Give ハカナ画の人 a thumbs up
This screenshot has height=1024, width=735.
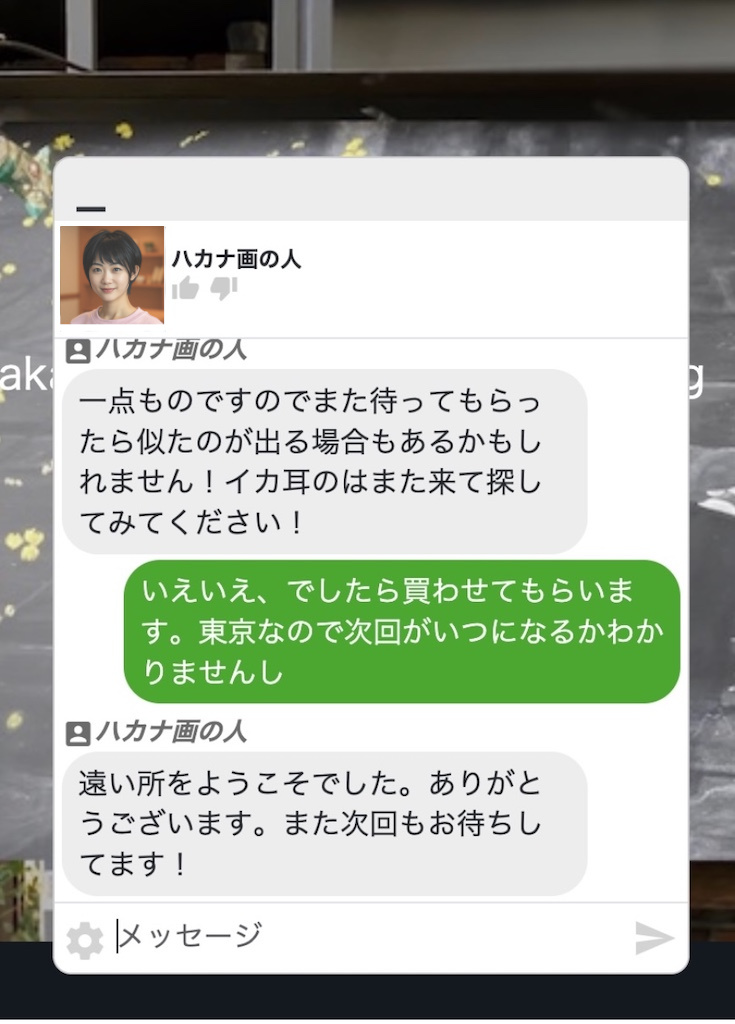186,289
